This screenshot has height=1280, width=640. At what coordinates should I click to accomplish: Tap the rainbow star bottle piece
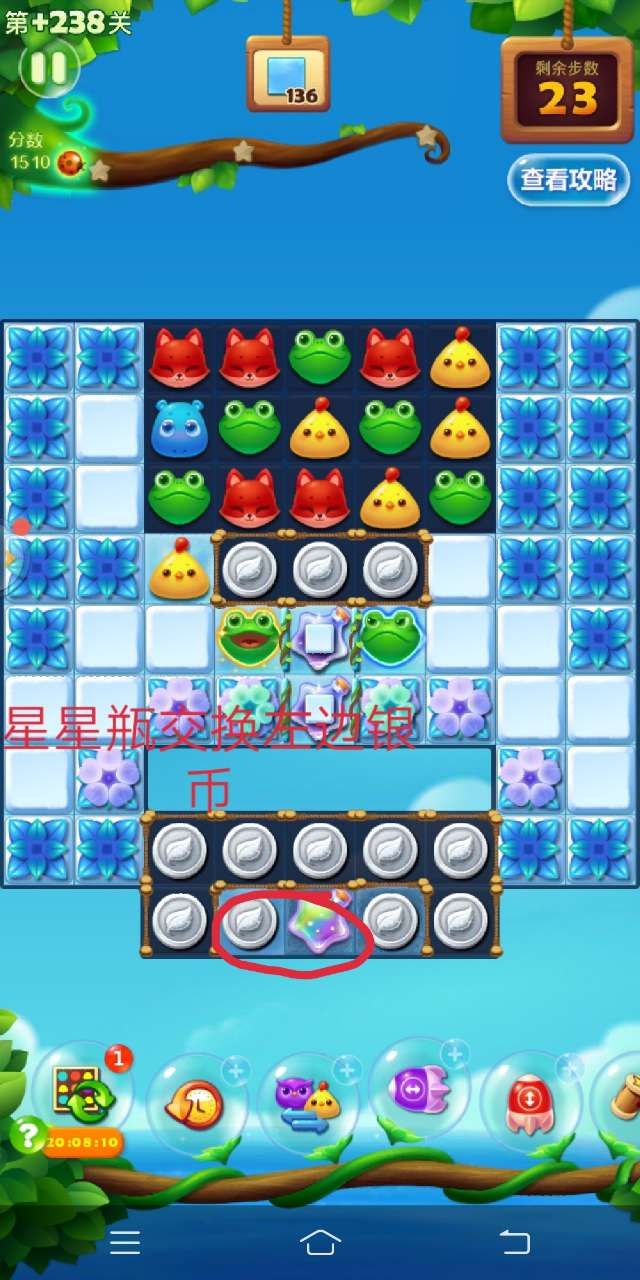coord(320,920)
